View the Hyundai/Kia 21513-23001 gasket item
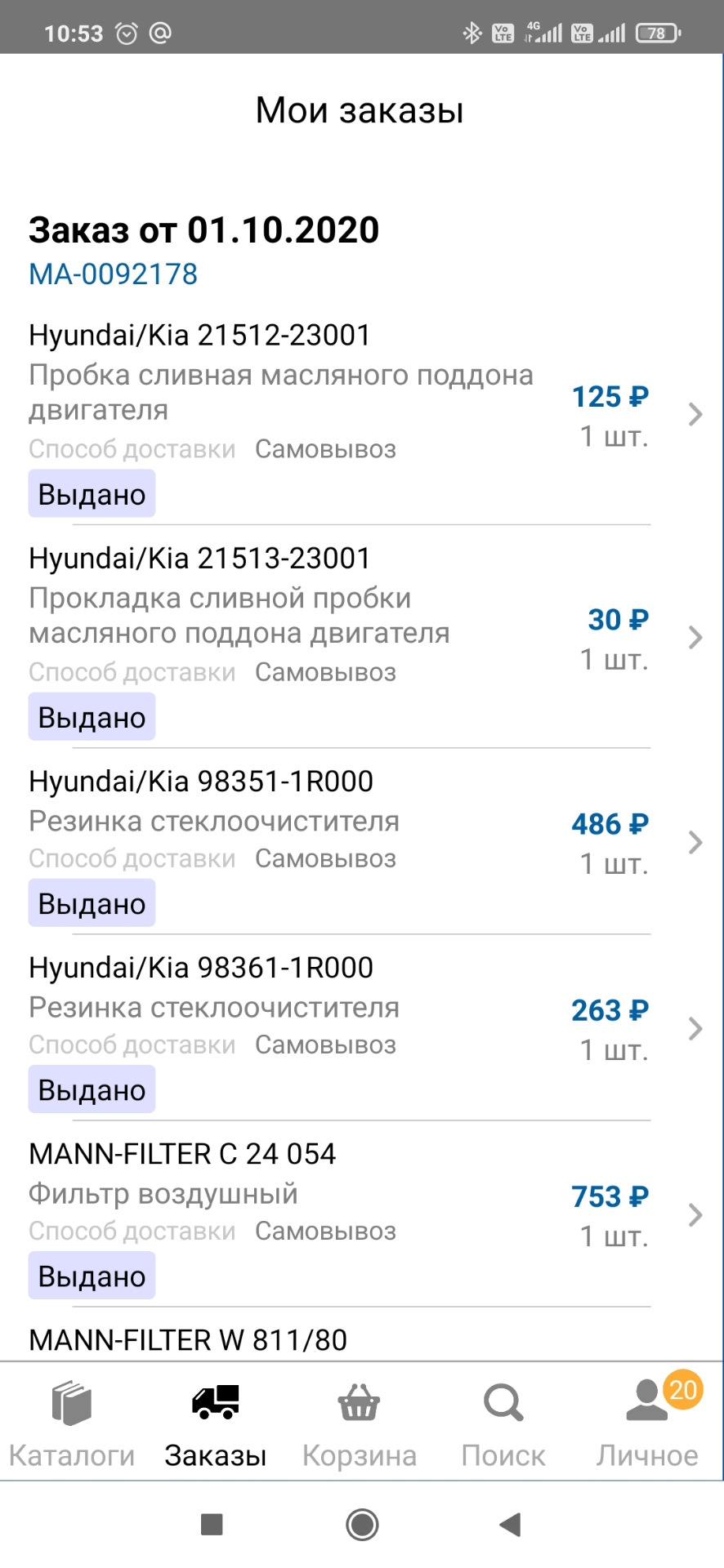 coord(360,637)
